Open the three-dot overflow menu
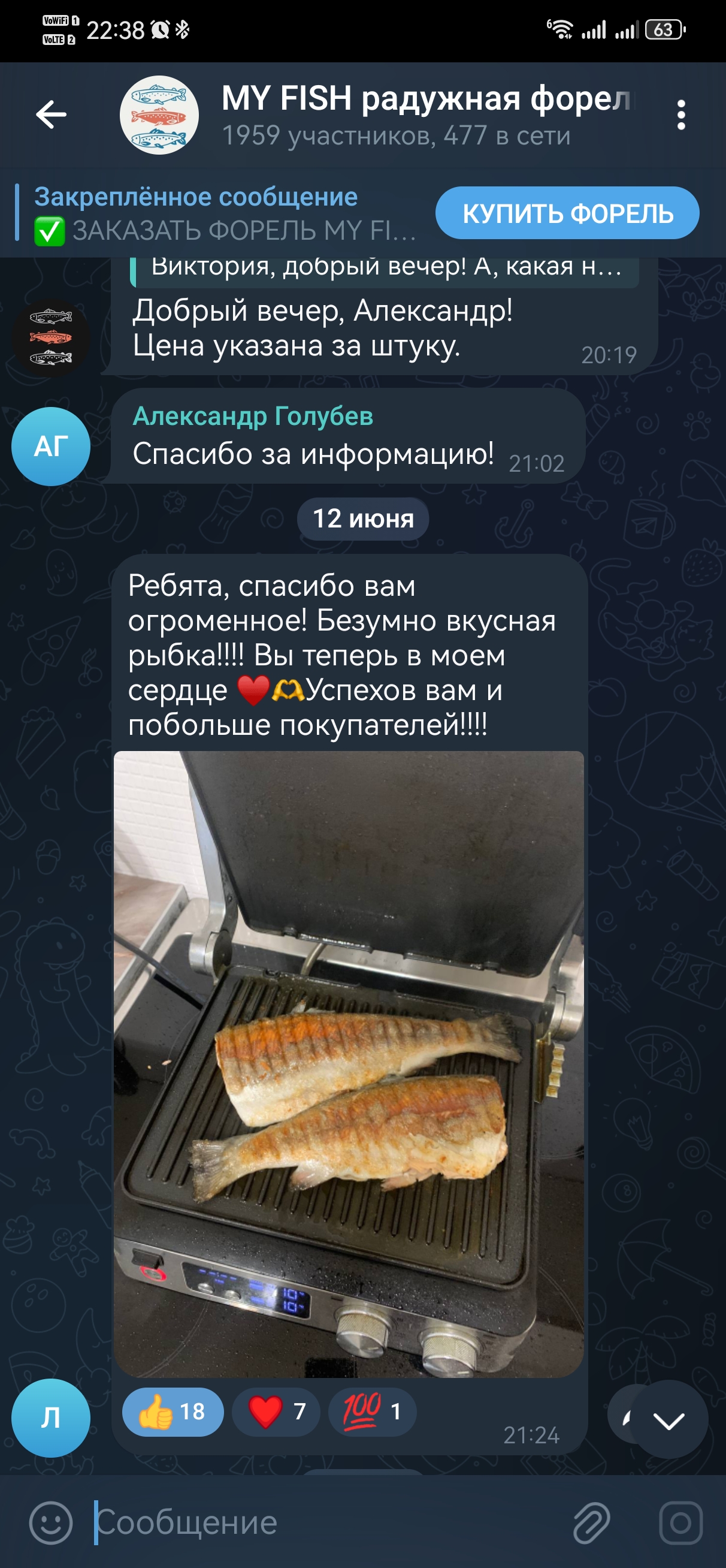 click(680, 114)
